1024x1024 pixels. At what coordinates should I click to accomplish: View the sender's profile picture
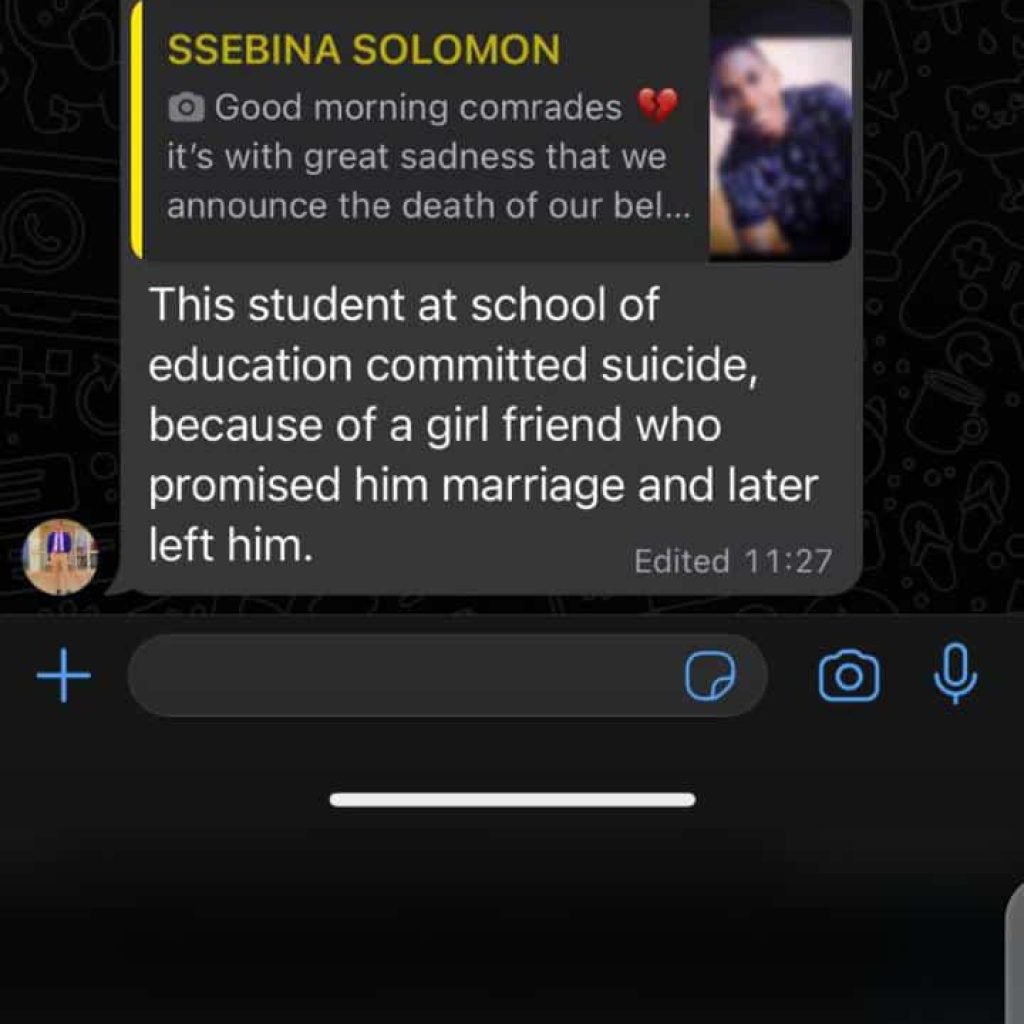tap(60, 557)
